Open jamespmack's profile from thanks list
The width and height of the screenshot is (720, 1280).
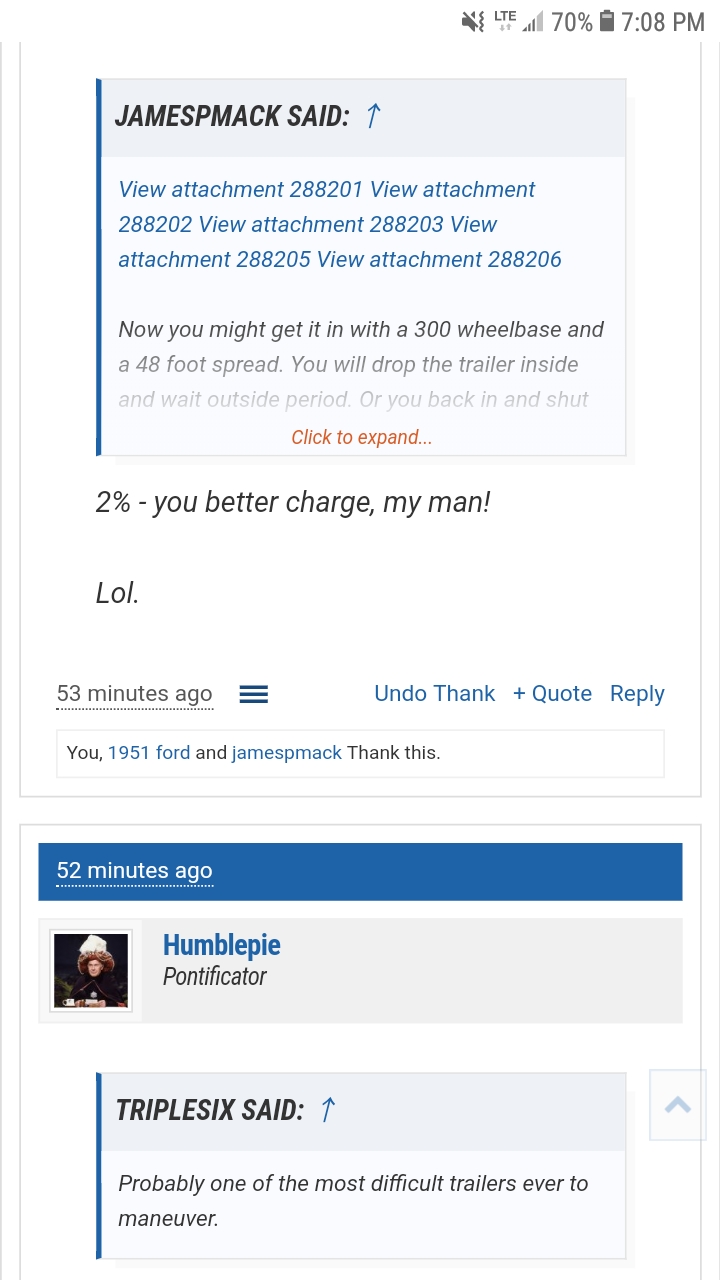[x=286, y=753]
